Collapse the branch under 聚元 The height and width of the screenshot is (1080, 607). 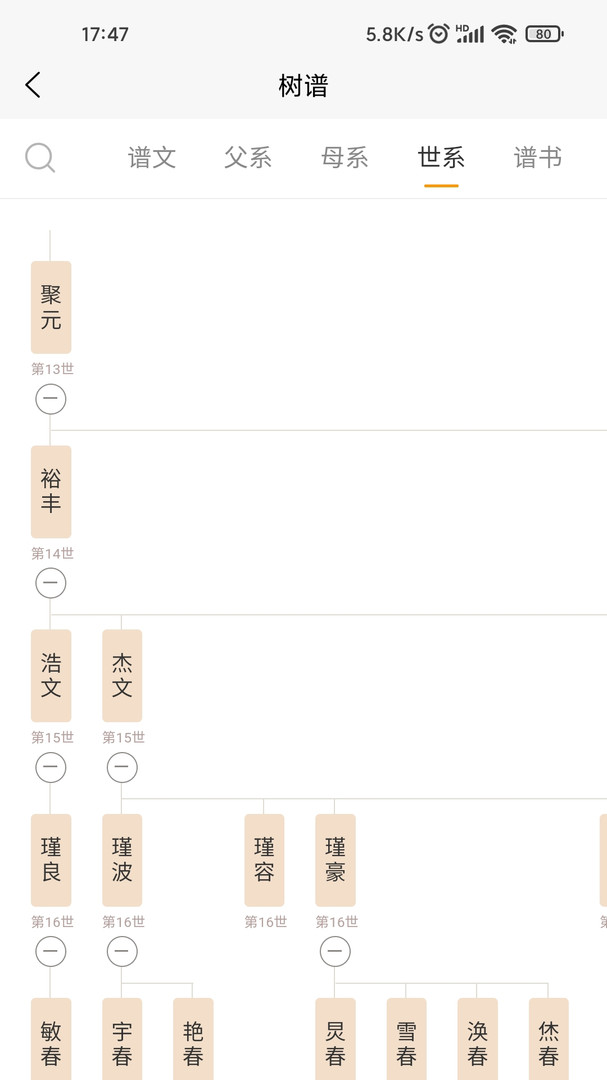point(51,399)
